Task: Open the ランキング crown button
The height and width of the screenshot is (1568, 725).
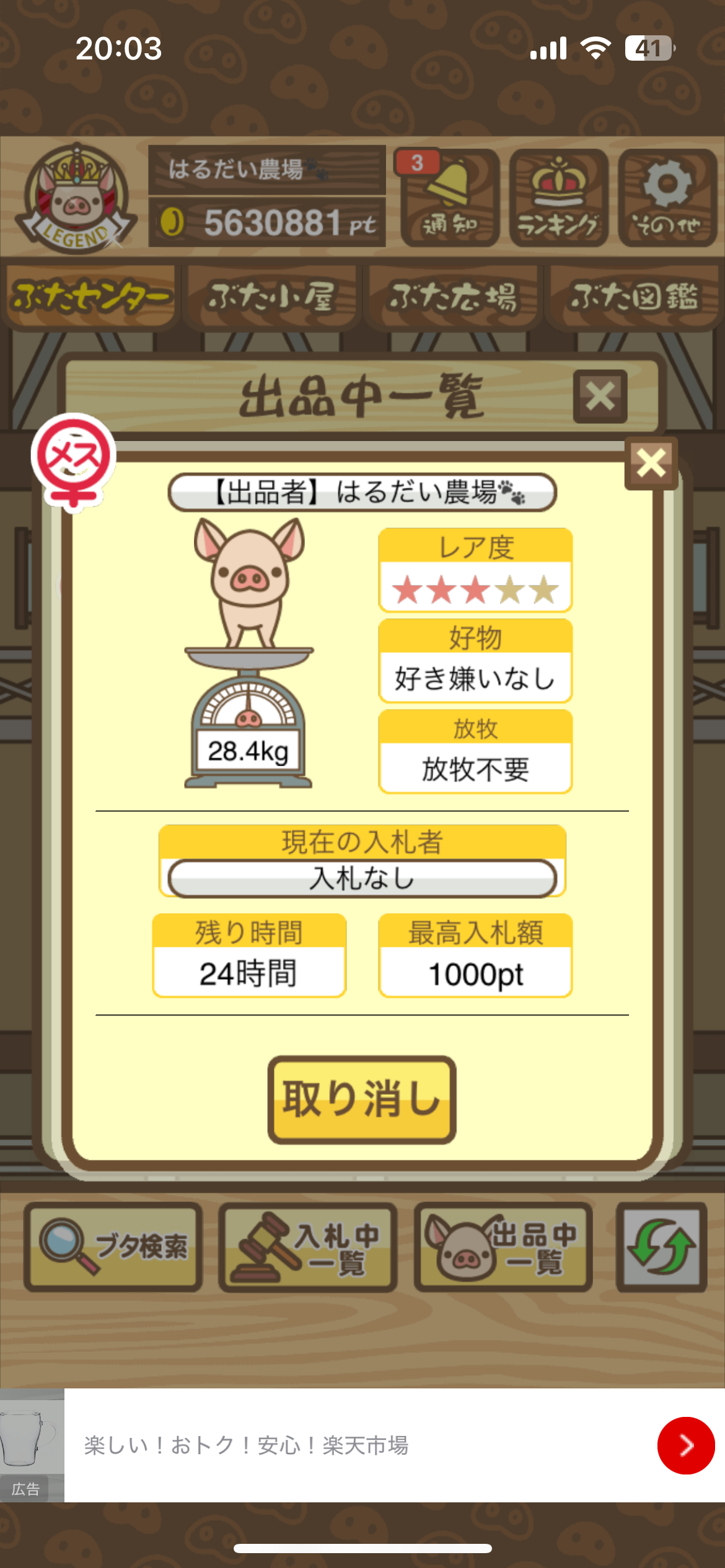Action: (x=558, y=198)
